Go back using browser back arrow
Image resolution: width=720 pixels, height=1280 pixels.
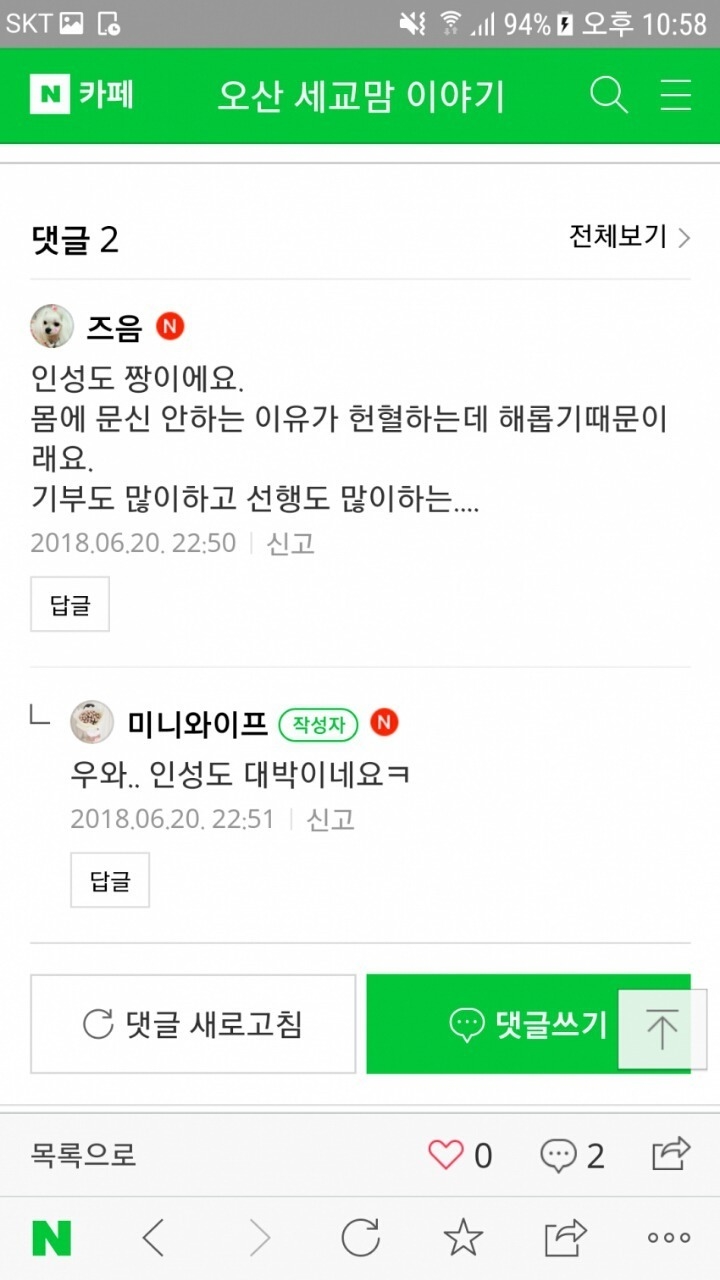[x=153, y=1239]
